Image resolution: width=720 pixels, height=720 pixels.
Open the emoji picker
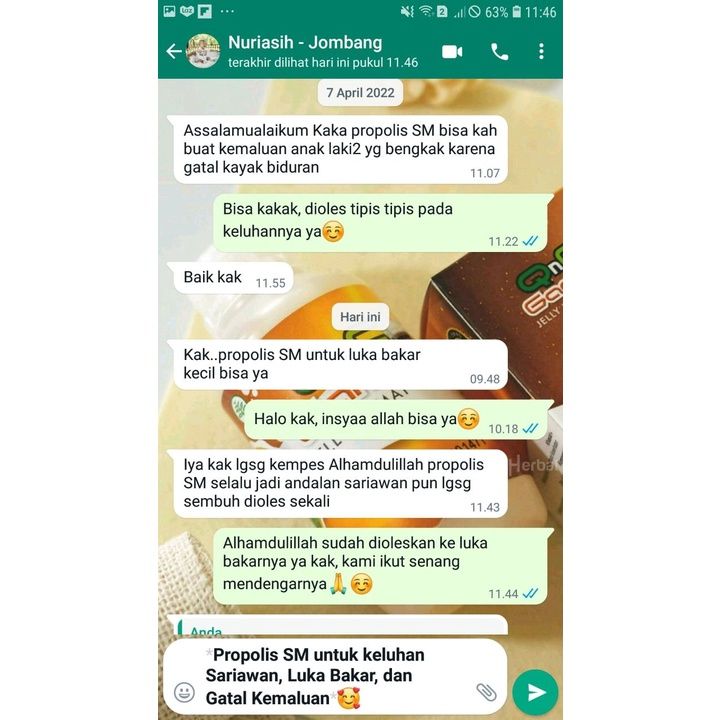(x=185, y=691)
